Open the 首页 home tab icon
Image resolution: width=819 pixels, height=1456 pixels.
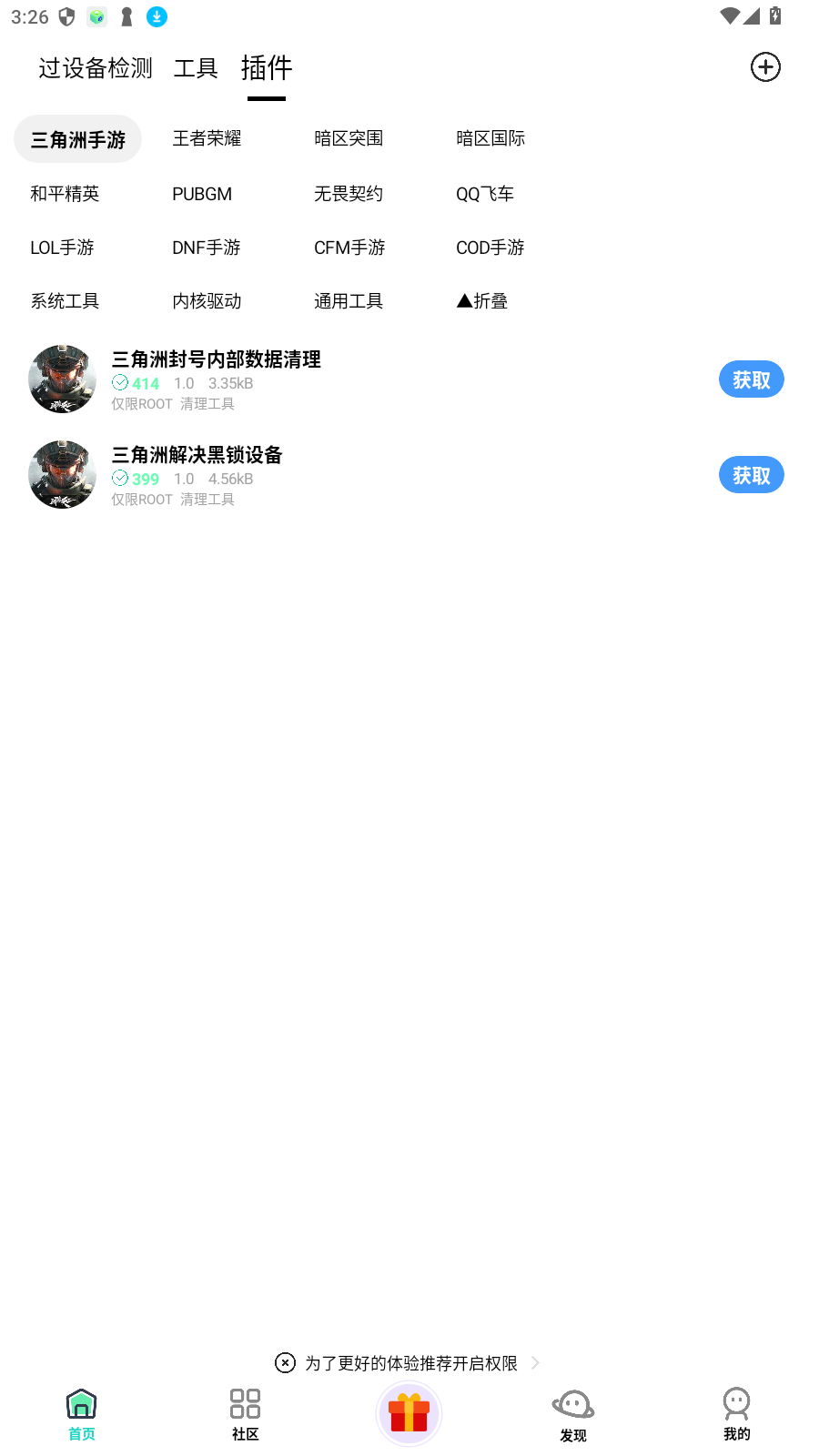(81, 1406)
